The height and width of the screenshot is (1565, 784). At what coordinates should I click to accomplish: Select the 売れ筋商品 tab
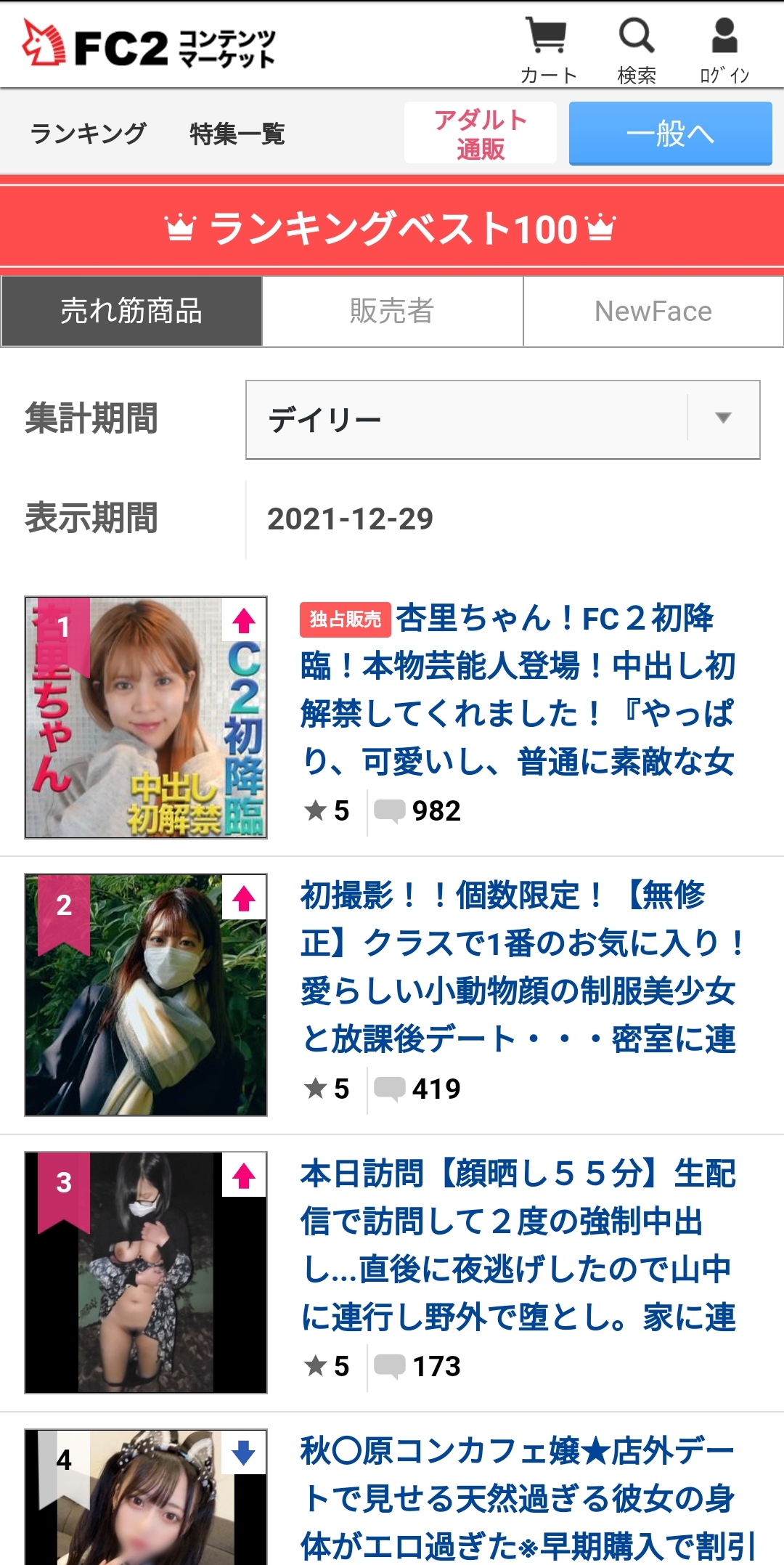click(131, 311)
